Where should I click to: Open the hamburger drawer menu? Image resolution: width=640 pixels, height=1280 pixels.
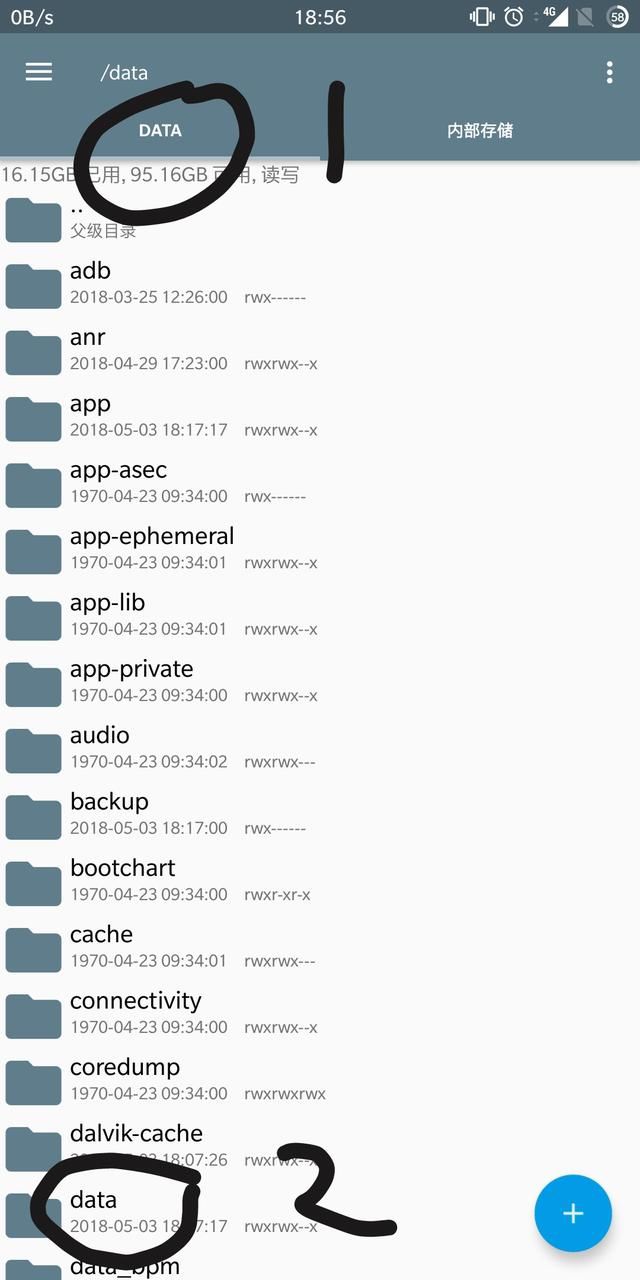[x=38, y=72]
